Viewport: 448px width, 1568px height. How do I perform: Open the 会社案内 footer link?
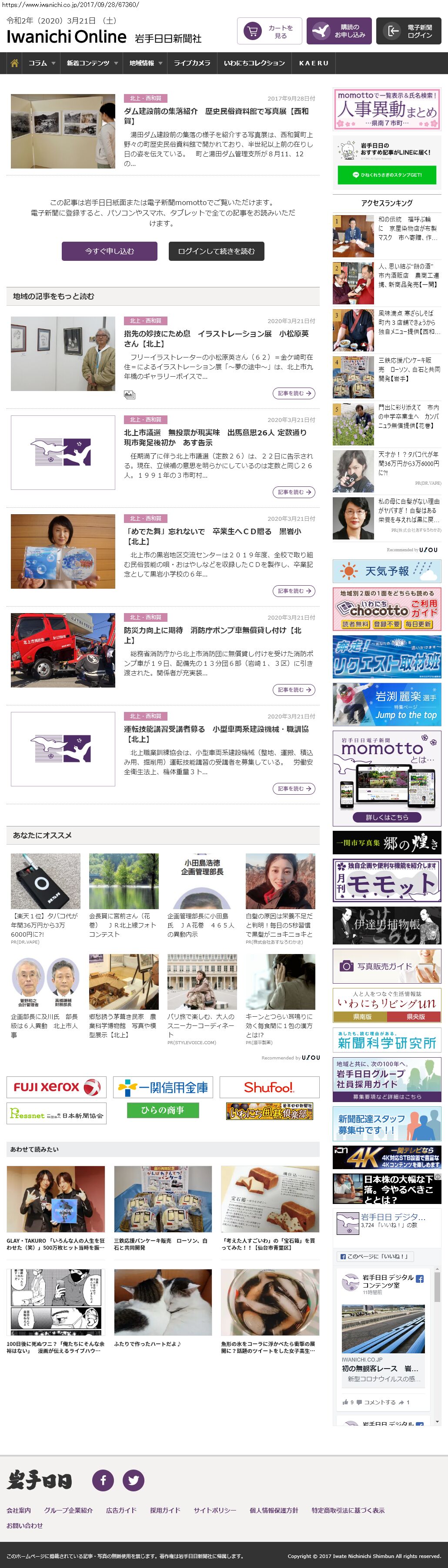tap(19, 1510)
